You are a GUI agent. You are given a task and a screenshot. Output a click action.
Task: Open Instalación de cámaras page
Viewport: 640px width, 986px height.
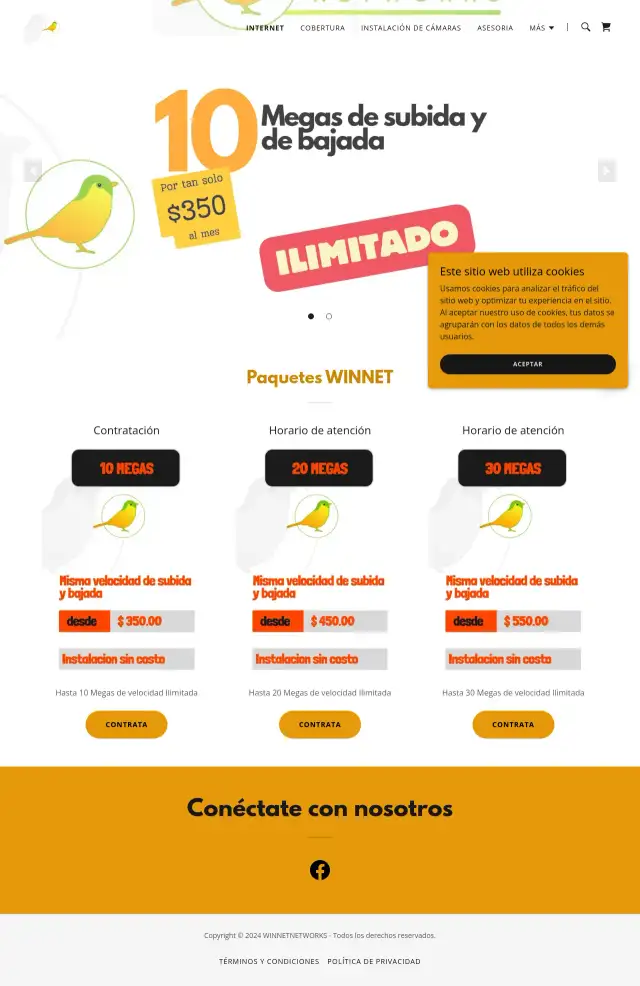tap(411, 28)
